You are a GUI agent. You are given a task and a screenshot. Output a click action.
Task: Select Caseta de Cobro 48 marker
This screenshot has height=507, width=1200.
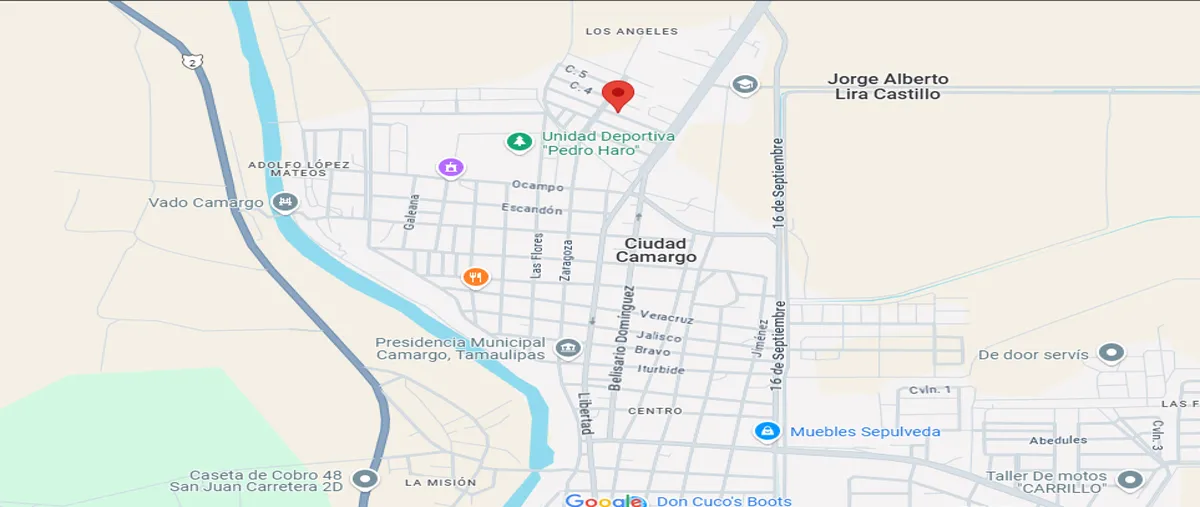(x=365, y=480)
